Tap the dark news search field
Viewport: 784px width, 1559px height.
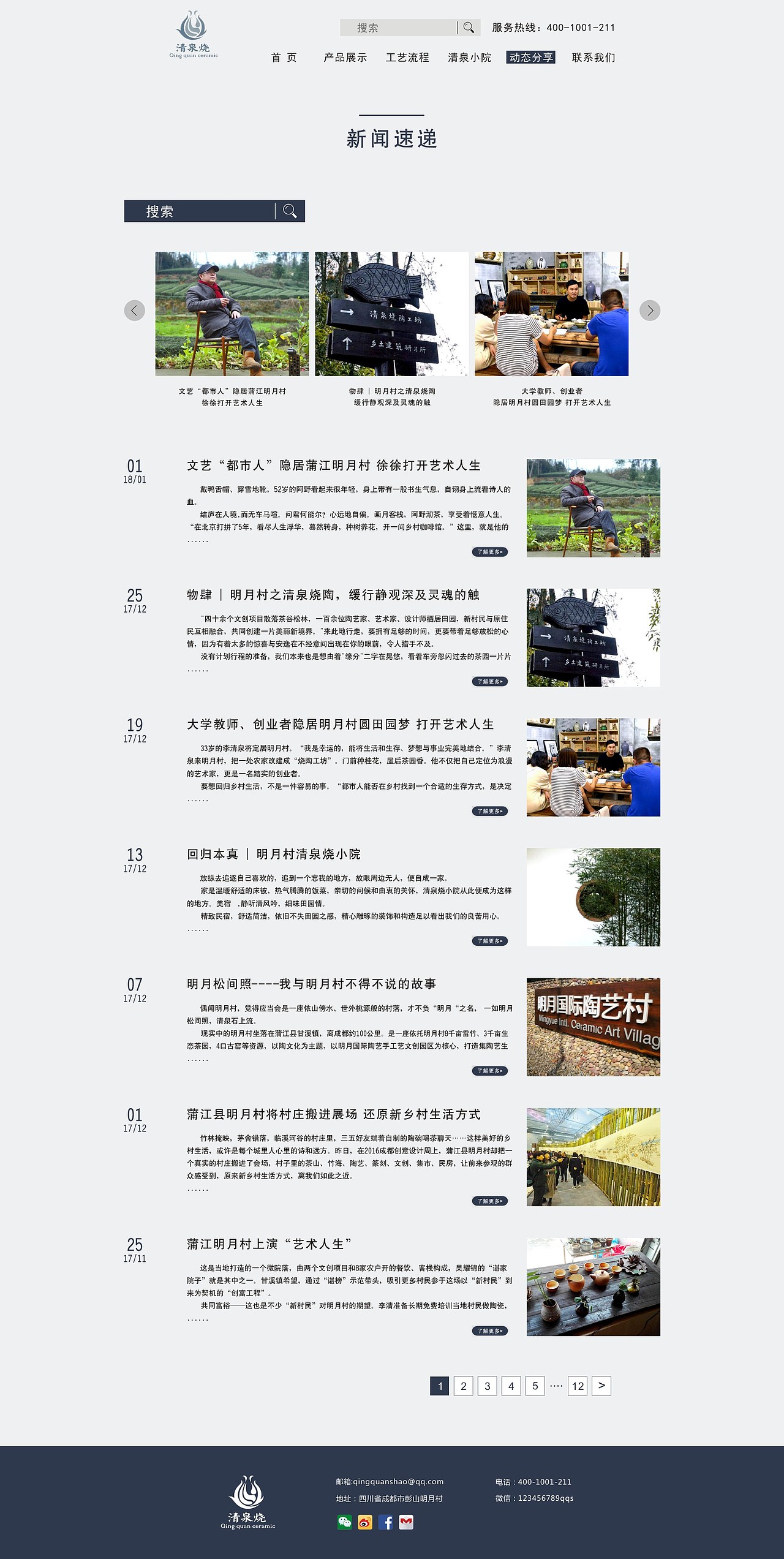click(x=200, y=211)
